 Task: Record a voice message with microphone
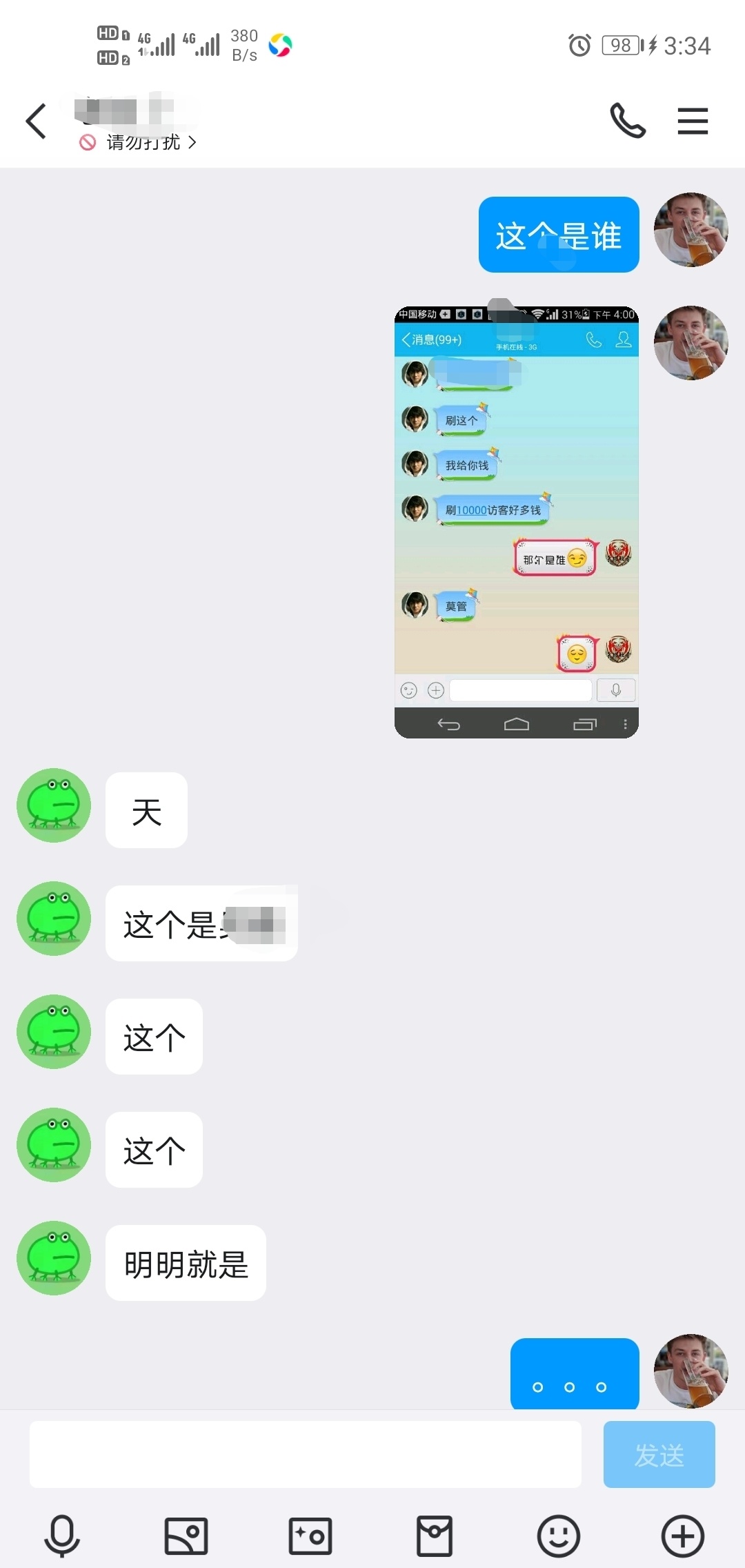point(62,1536)
